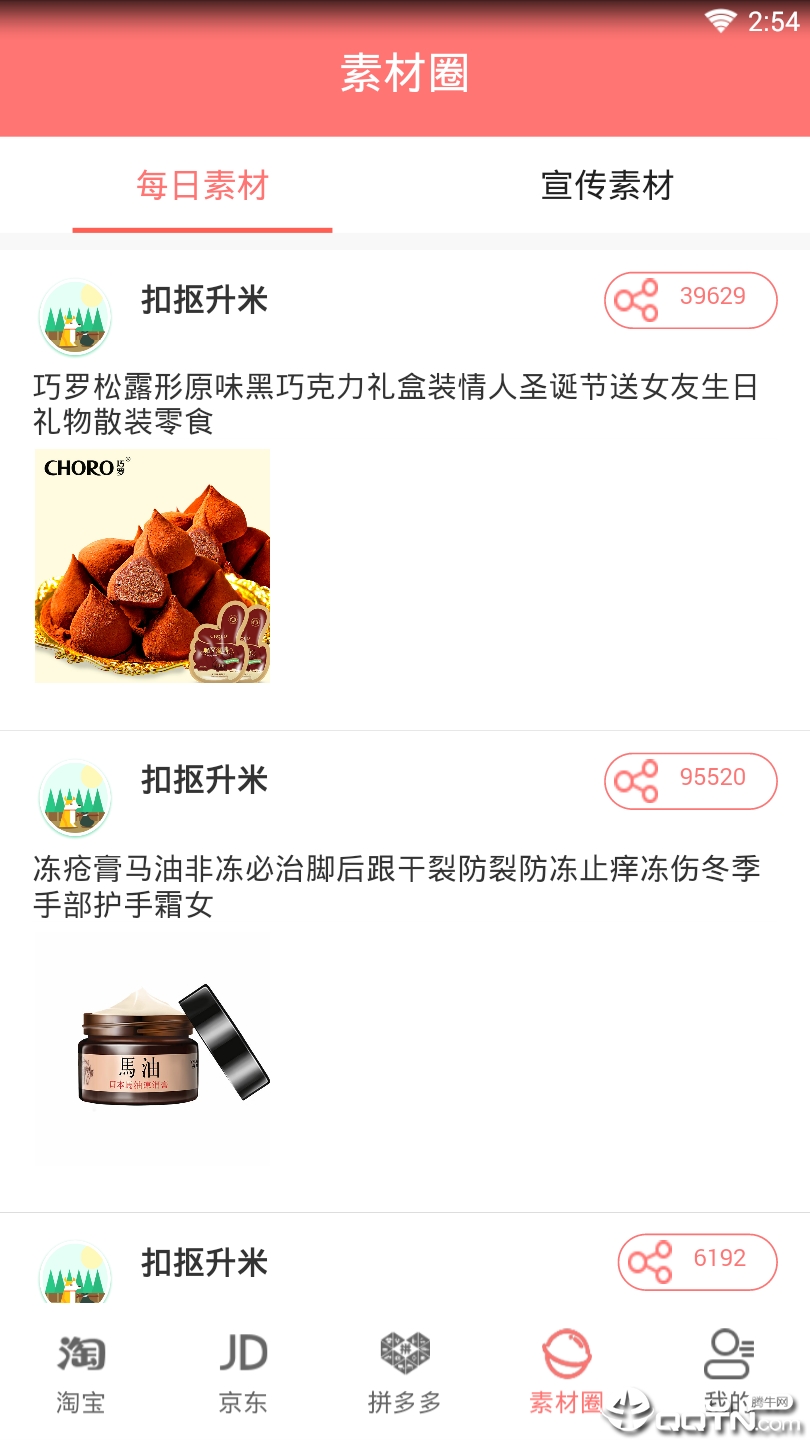Switch to the 宣传素材 tab

607,186
